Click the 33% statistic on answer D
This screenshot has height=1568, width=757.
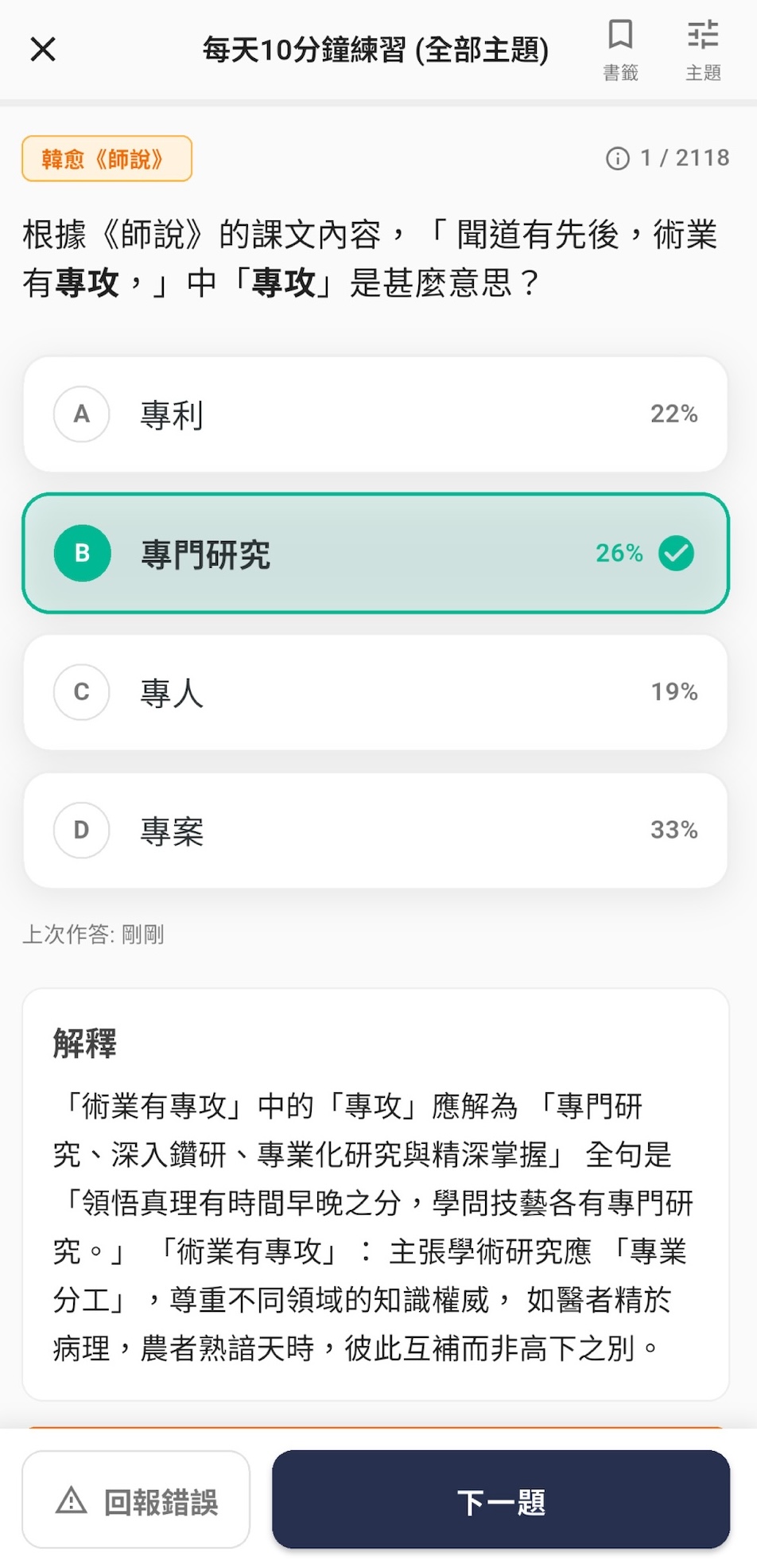tap(673, 831)
